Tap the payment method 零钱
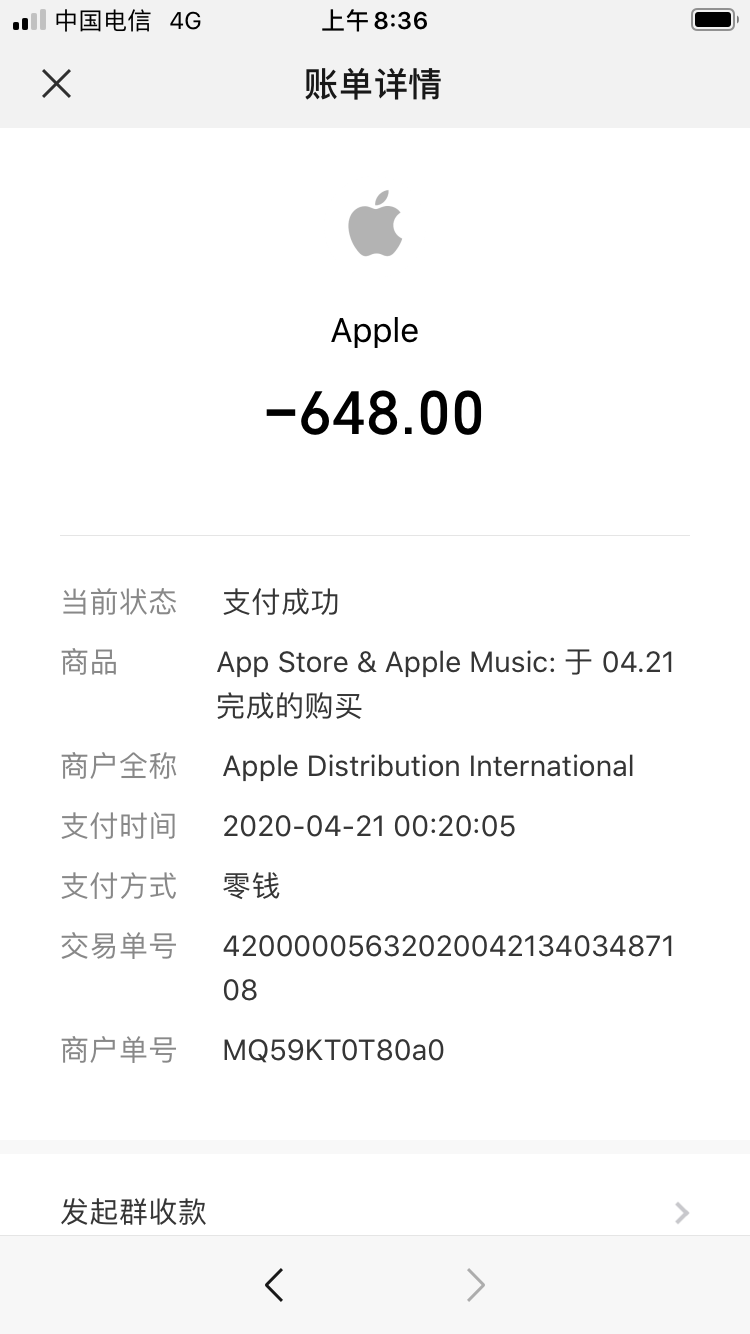This screenshot has width=750, height=1334. 249,886
